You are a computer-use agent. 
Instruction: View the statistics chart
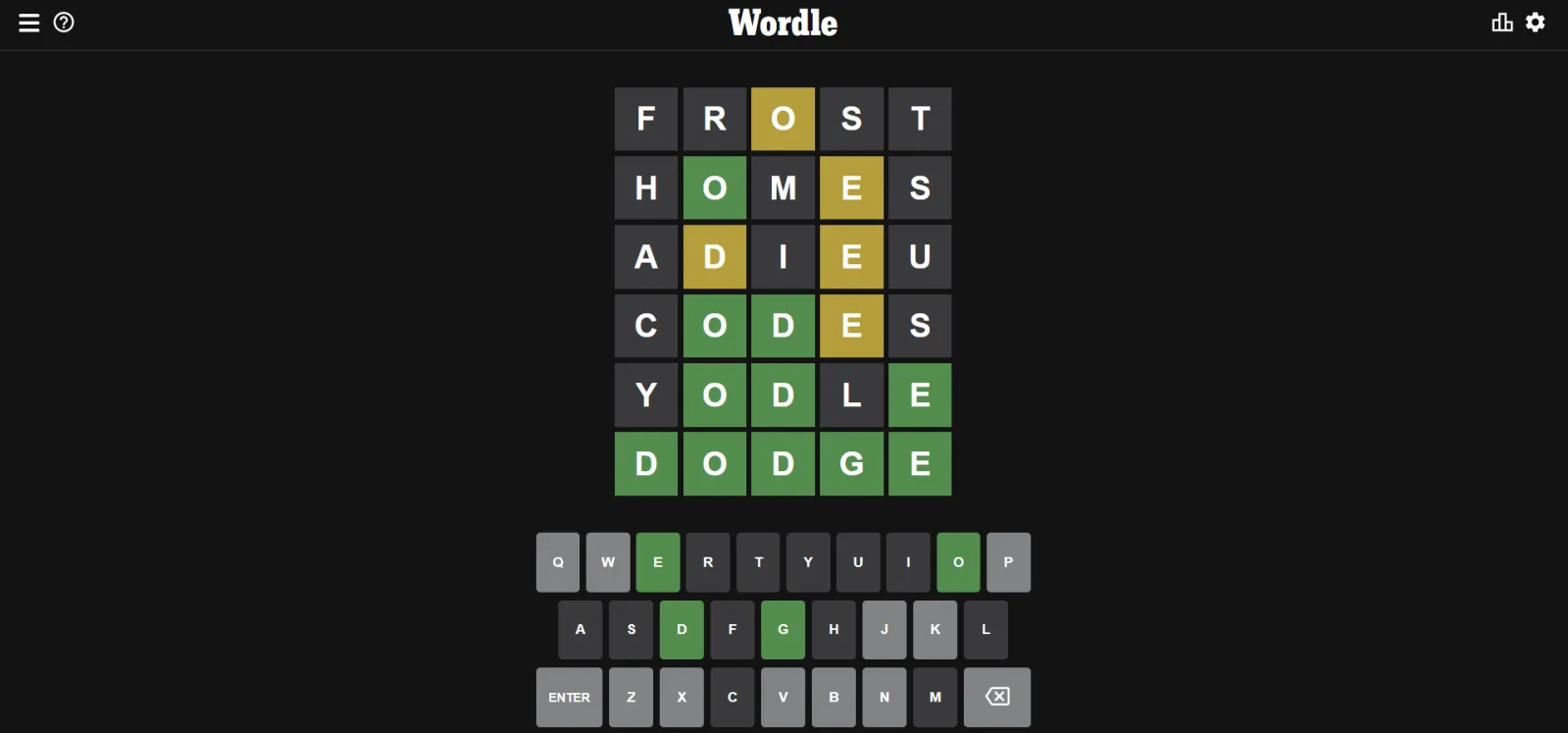tap(1501, 23)
